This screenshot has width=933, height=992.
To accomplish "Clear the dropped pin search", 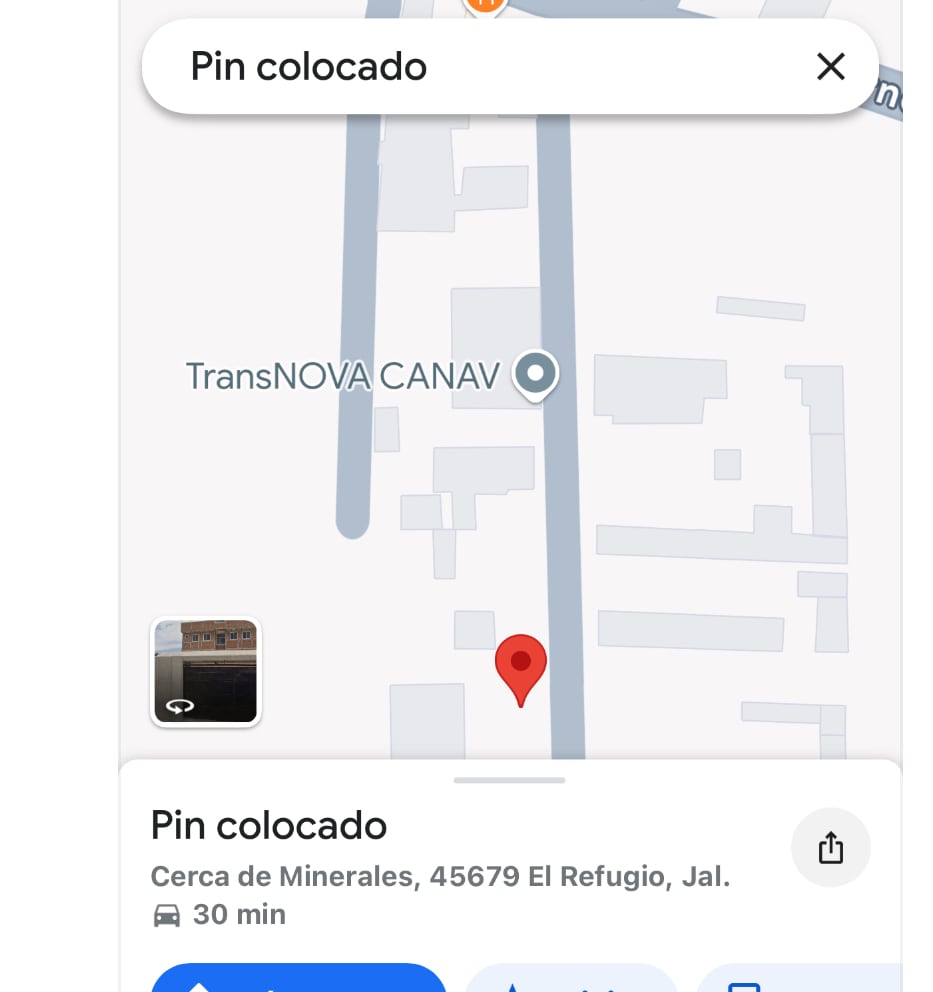I will [x=830, y=67].
